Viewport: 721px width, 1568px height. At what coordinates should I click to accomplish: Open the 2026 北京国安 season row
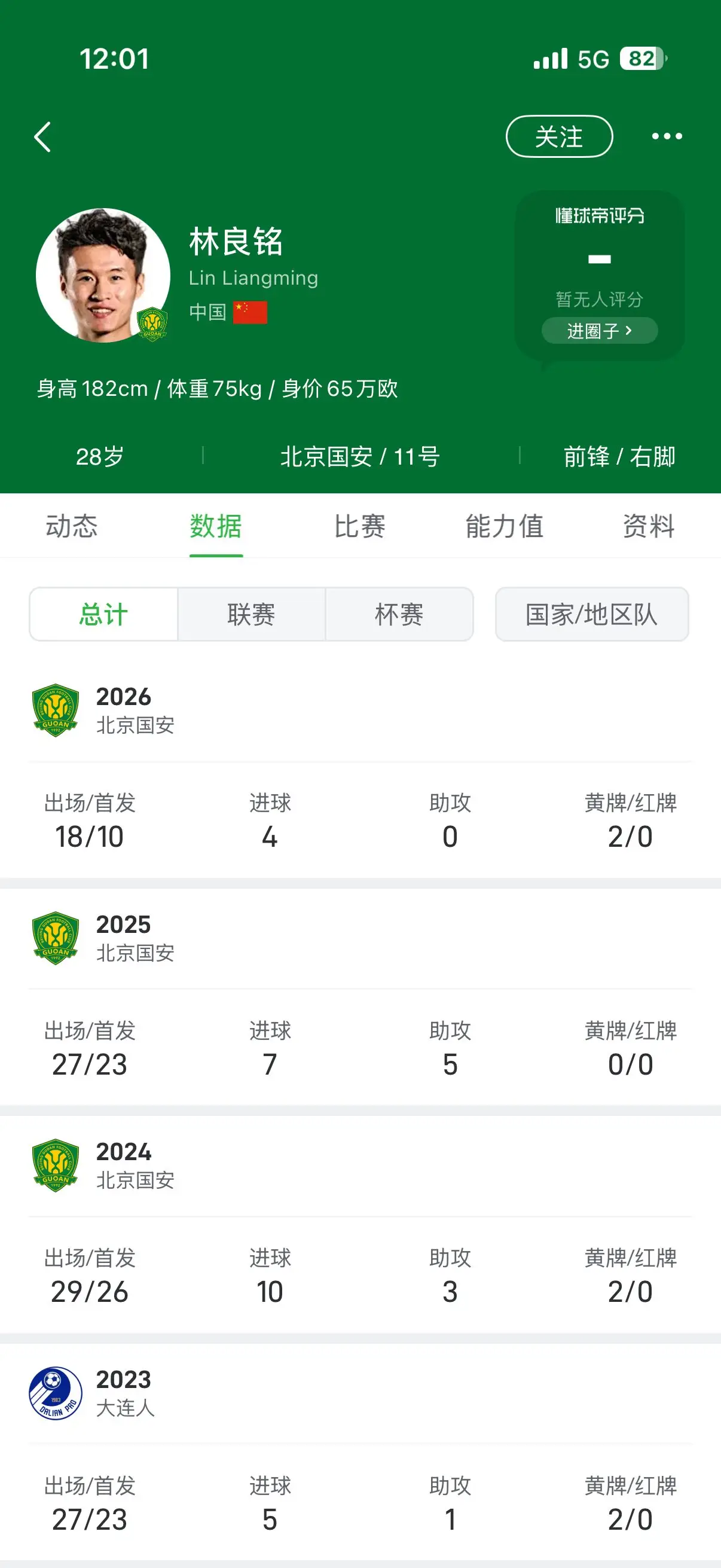[360, 710]
